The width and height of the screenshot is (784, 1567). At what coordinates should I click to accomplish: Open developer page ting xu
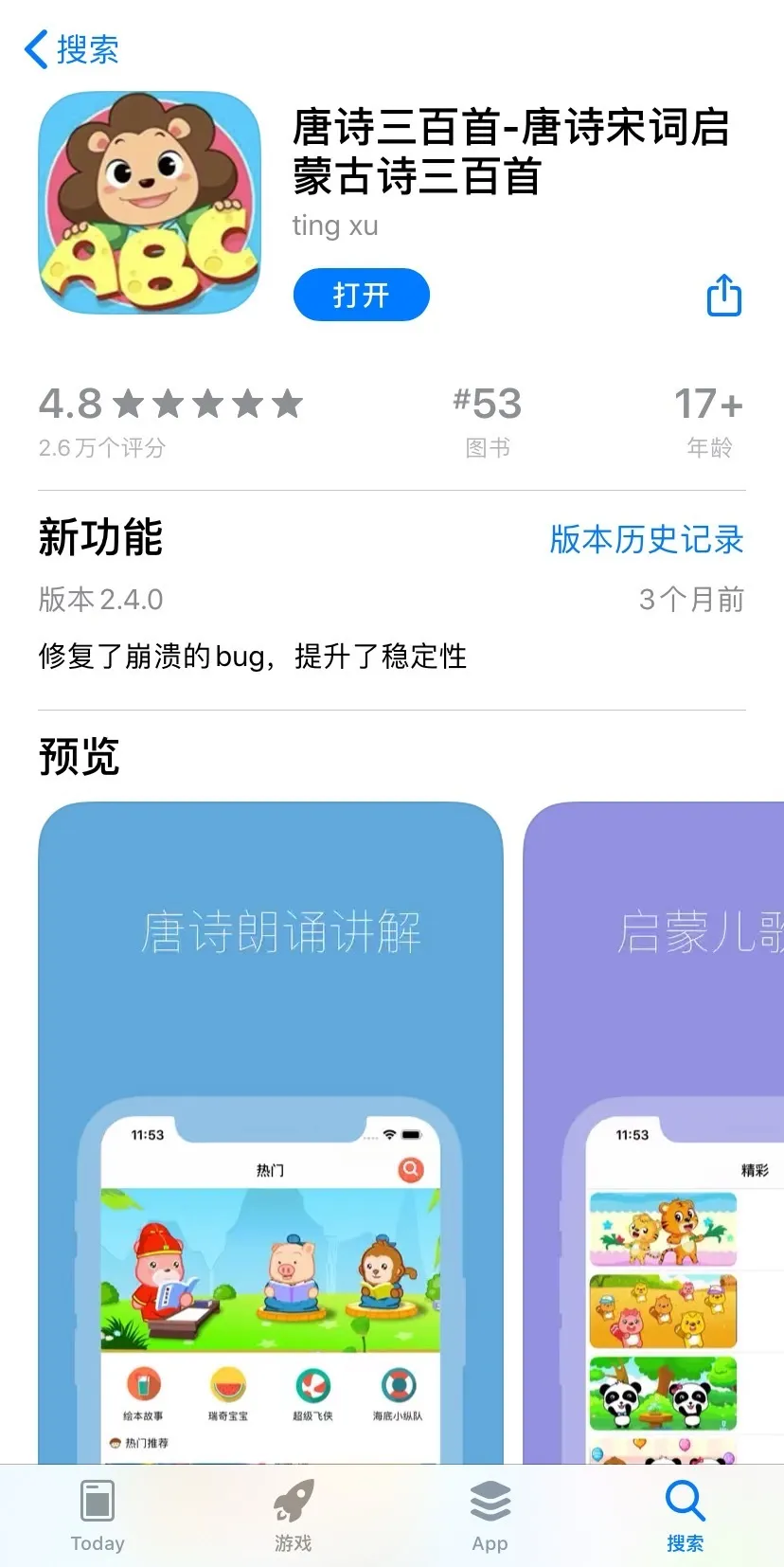point(335,225)
